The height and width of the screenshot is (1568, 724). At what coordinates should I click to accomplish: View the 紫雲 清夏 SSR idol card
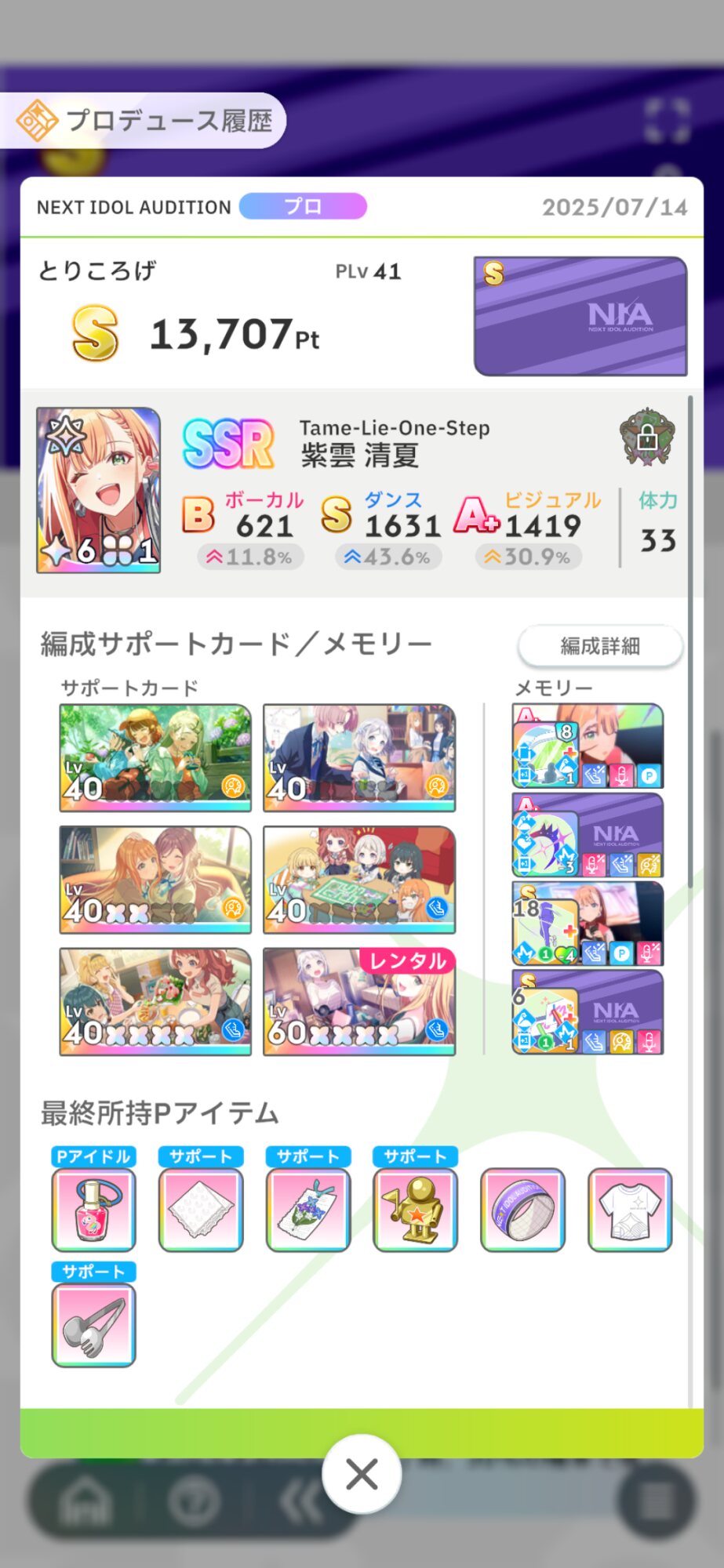pyautogui.click(x=99, y=490)
